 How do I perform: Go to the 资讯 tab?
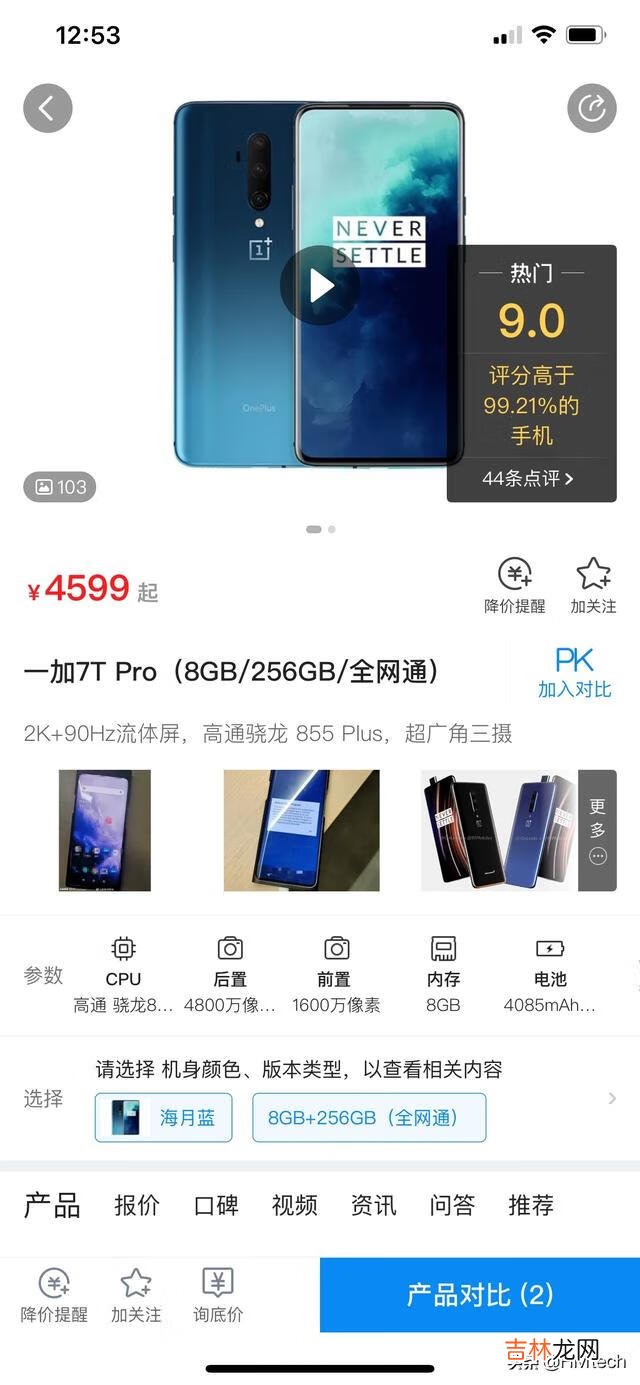pyautogui.click(x=373, y=1205)
